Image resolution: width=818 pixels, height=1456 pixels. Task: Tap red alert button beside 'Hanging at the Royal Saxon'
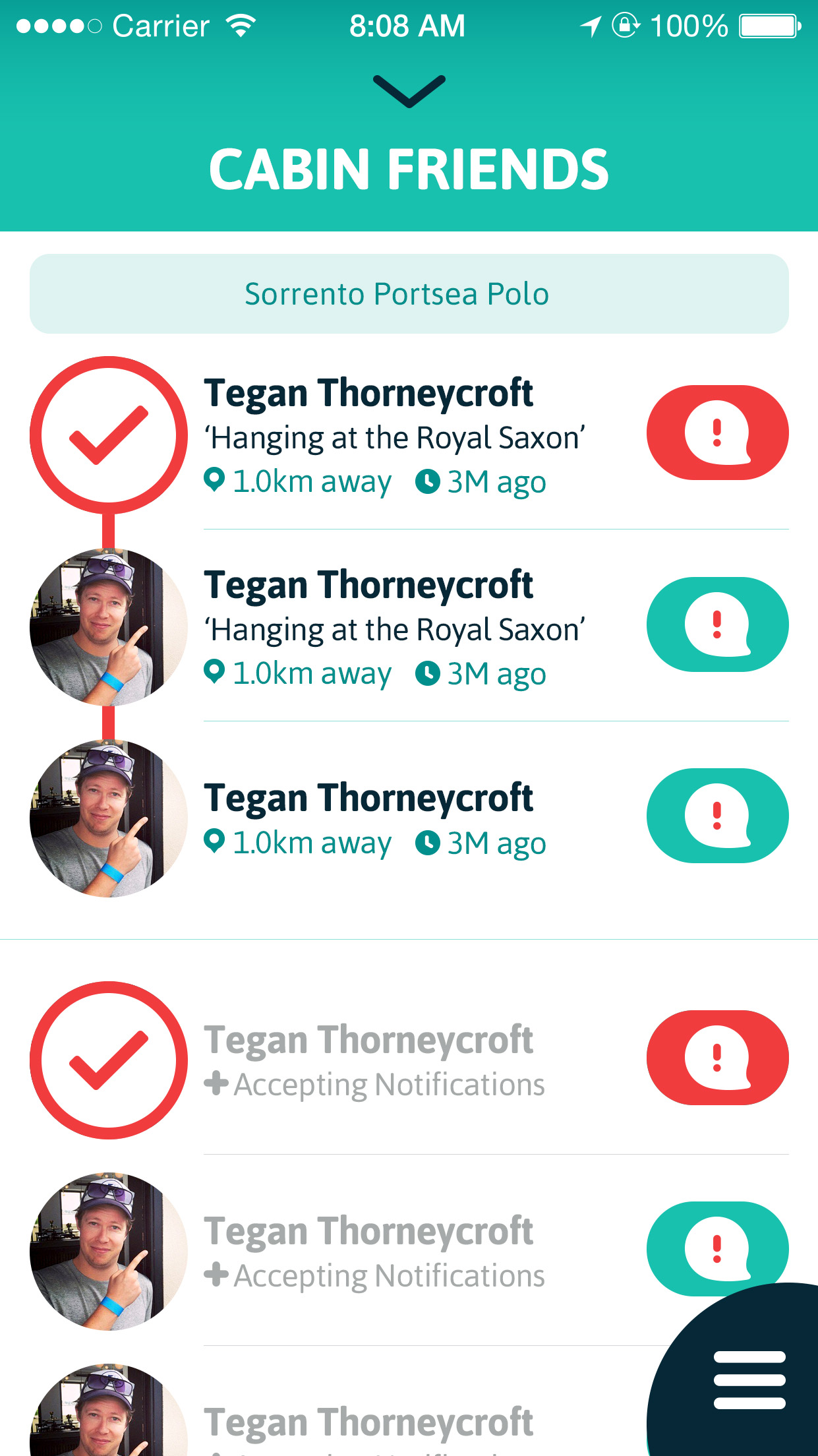point(717,433)
